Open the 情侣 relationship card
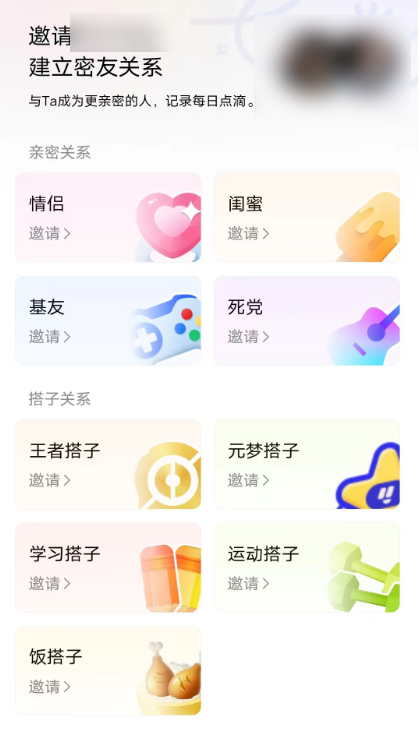The height and width of the screenshot is (729, 420). [108, 218]
